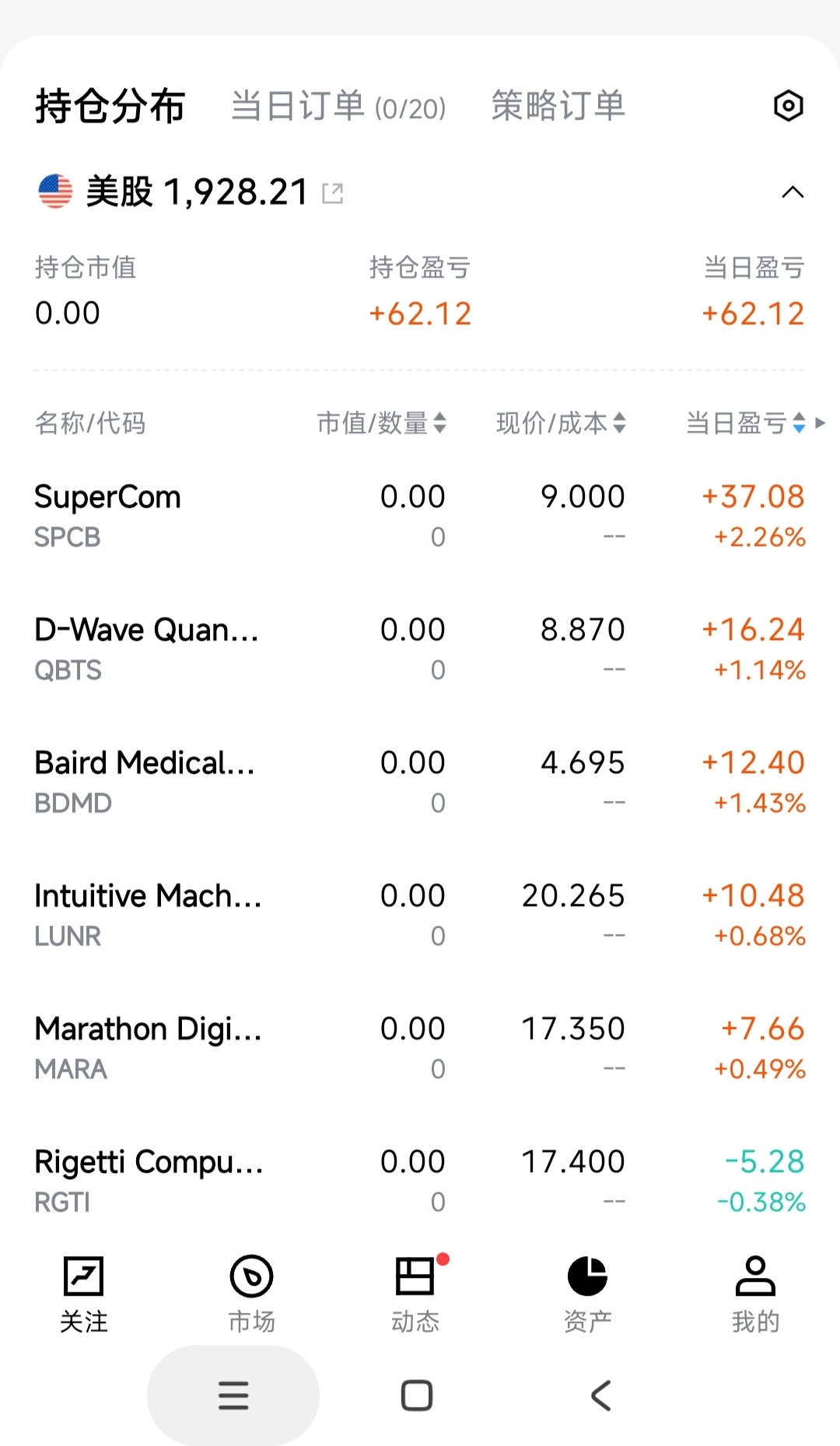This screenshot has width=840, height=1446.
Task: Tap the system back button
Action: coord(601,1395)
